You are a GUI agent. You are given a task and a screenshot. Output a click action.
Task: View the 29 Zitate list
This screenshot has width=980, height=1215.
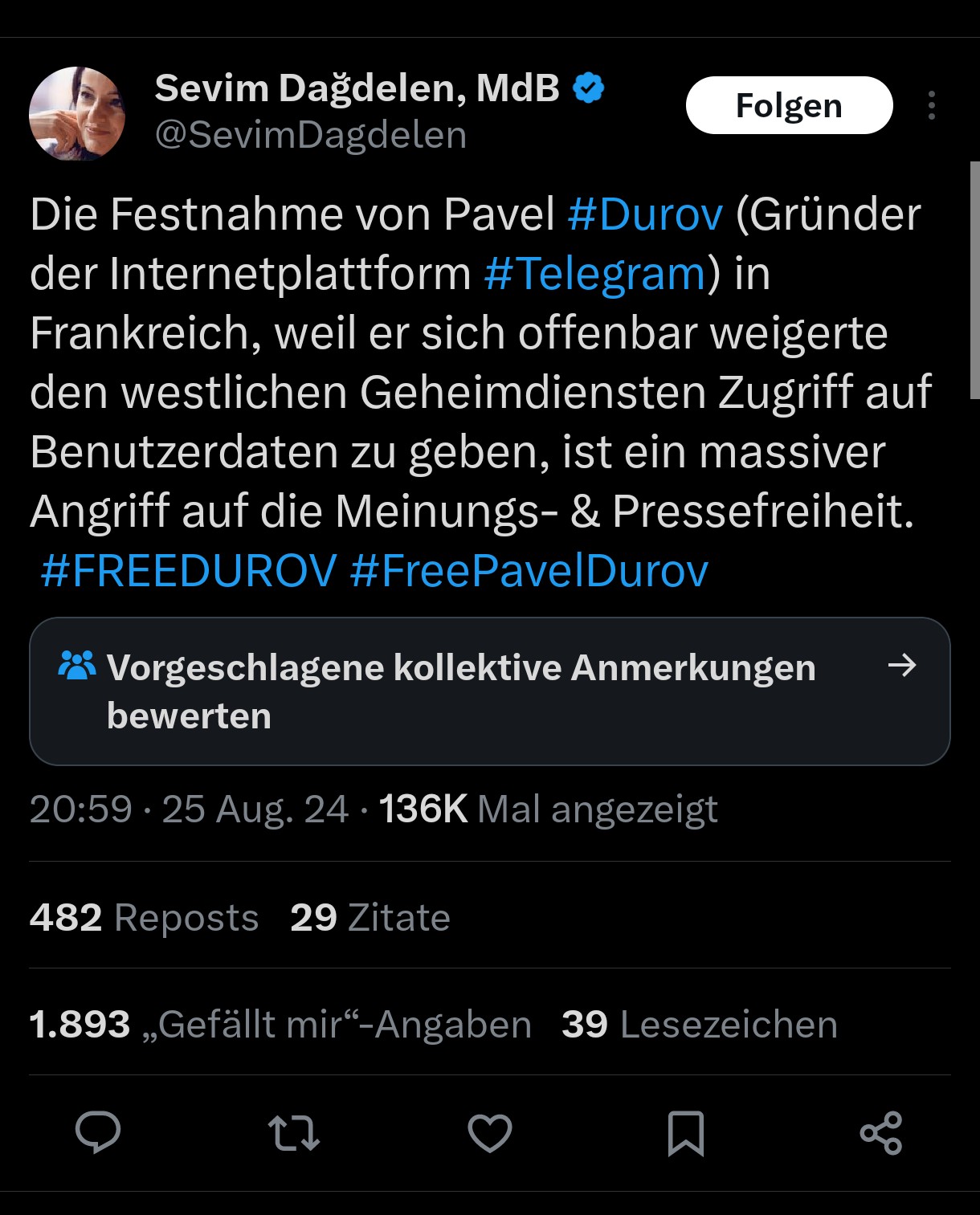pos(370,917)
